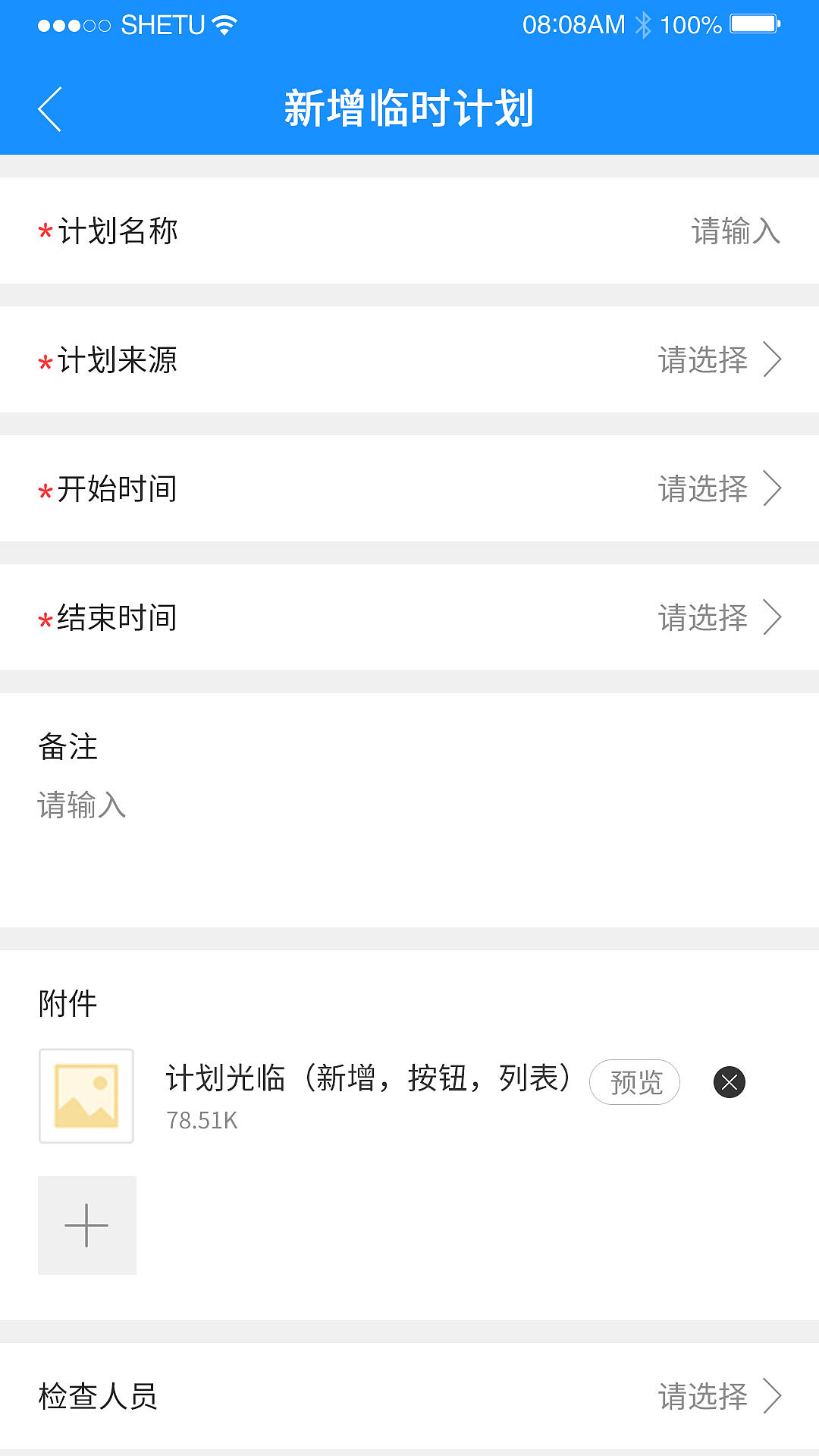Go back from 新增临时计划 page
Viewport: 819px width, 1456px height.
[50, 109]
